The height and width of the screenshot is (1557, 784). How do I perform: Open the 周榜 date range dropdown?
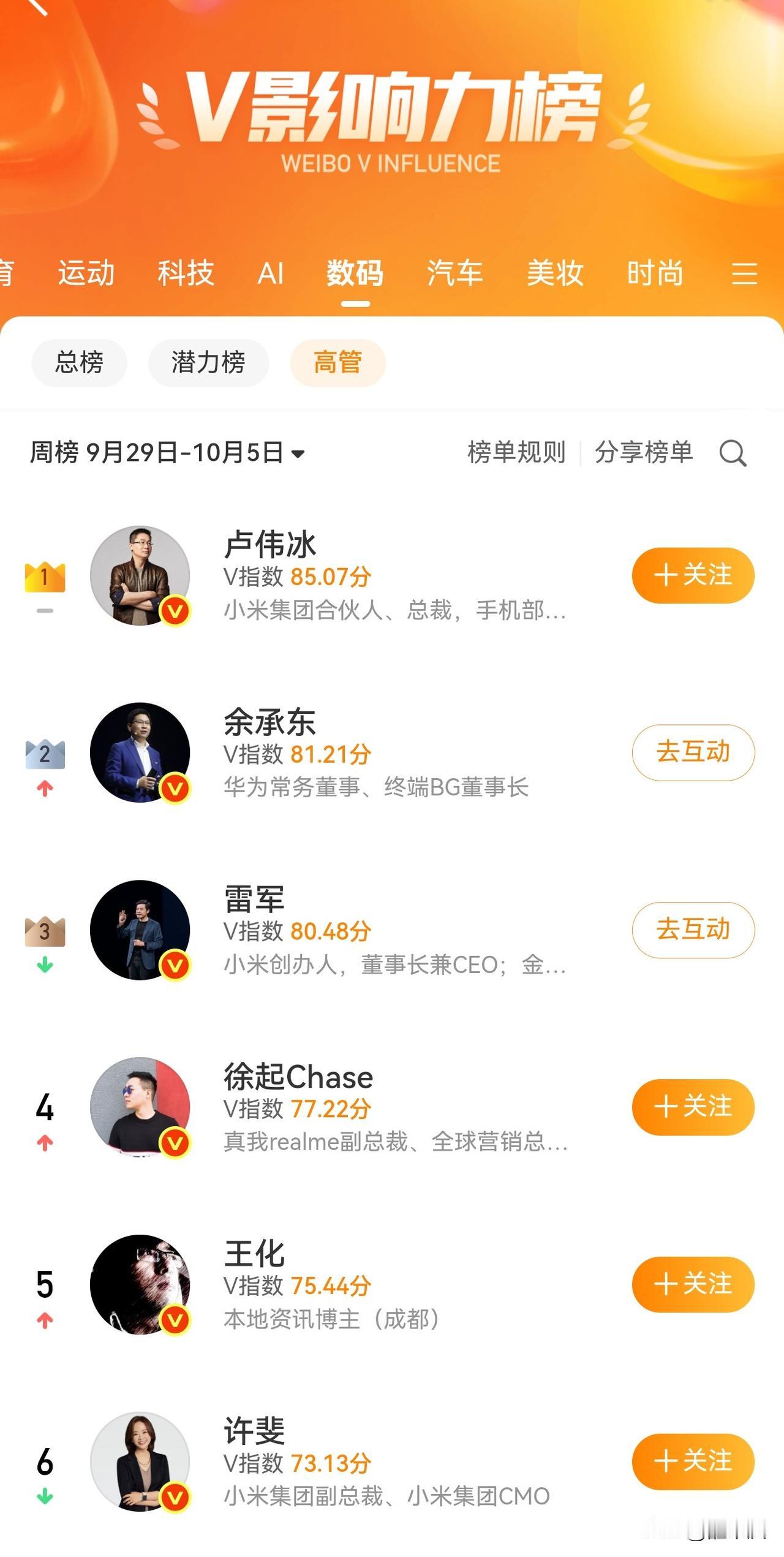tap(168, 453)
